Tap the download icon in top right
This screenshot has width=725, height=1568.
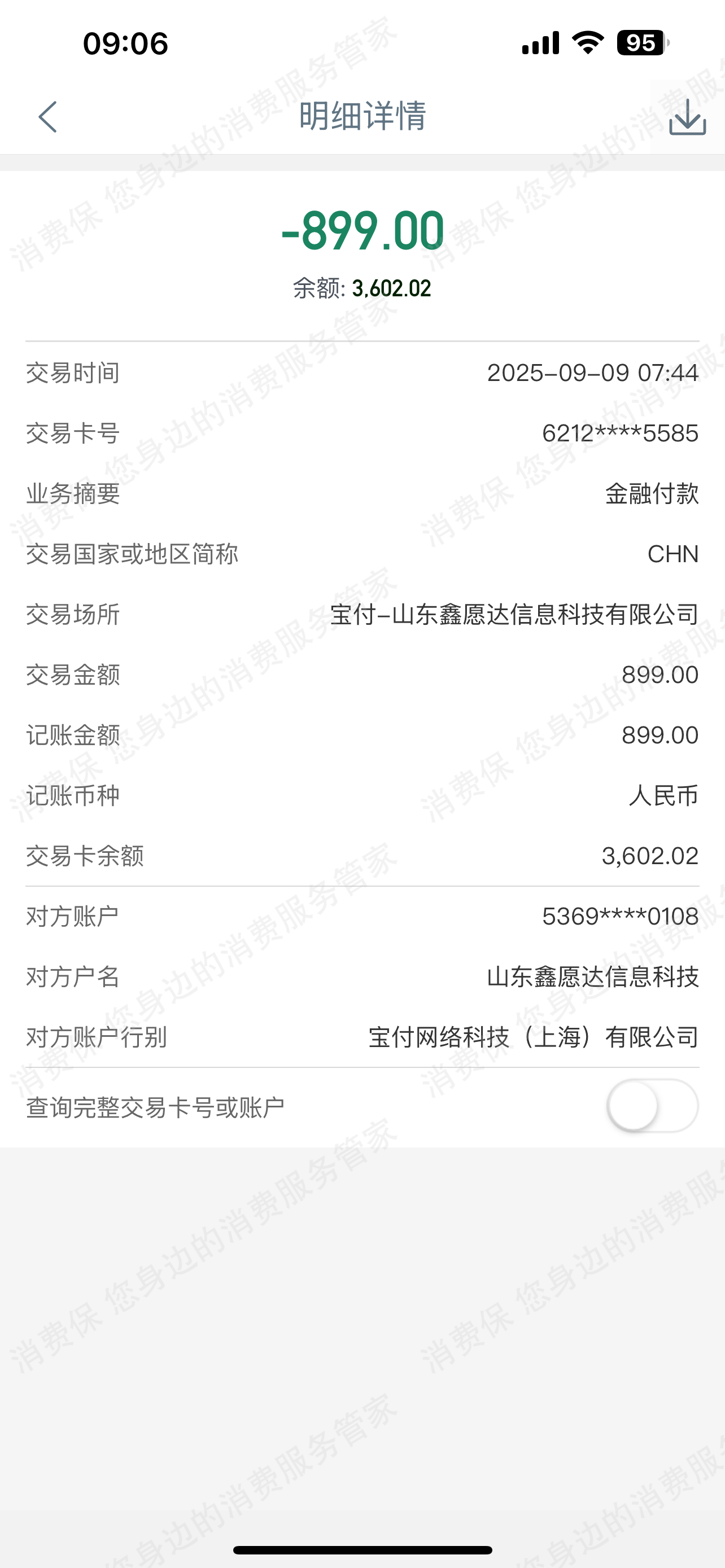coord(687,119)
